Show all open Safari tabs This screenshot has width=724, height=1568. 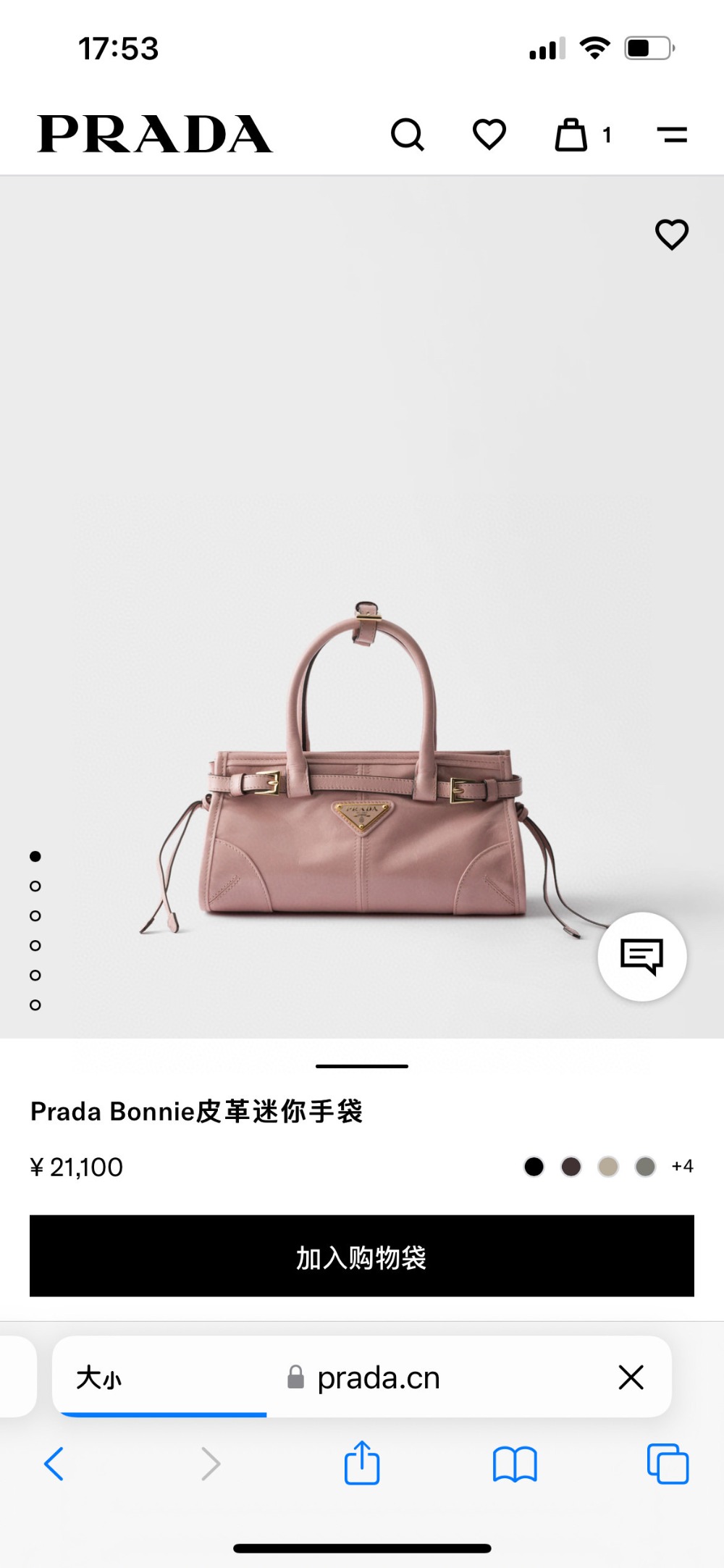[x=668, y=1464]
